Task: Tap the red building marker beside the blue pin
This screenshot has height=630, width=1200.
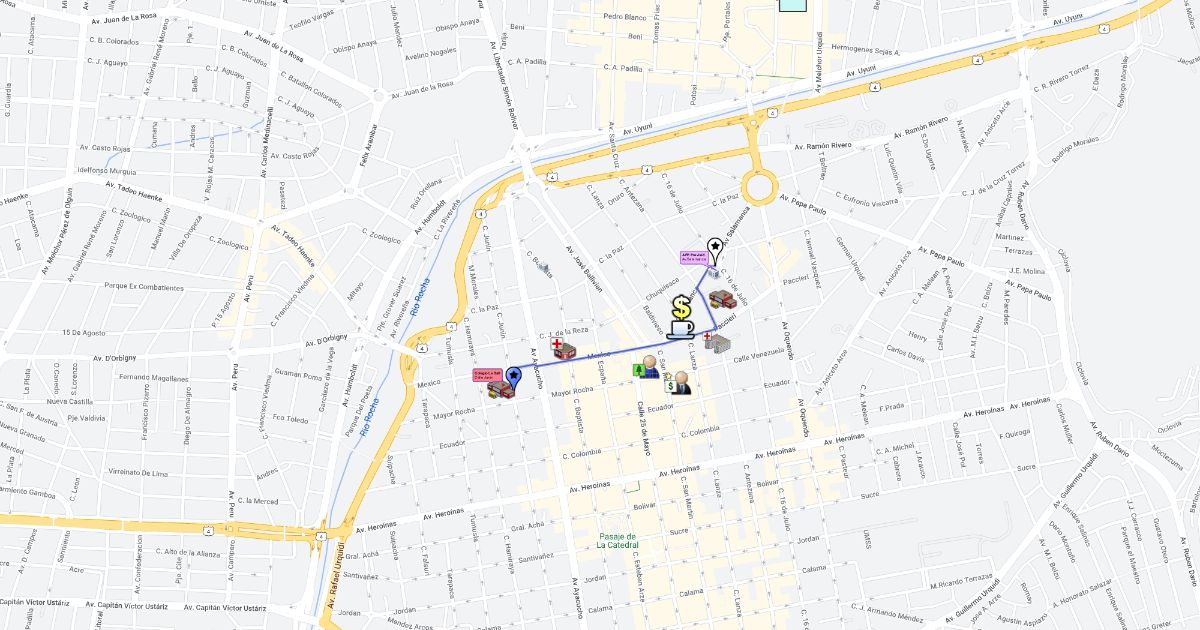Action: pyautogui.click(x=500, y=388)
